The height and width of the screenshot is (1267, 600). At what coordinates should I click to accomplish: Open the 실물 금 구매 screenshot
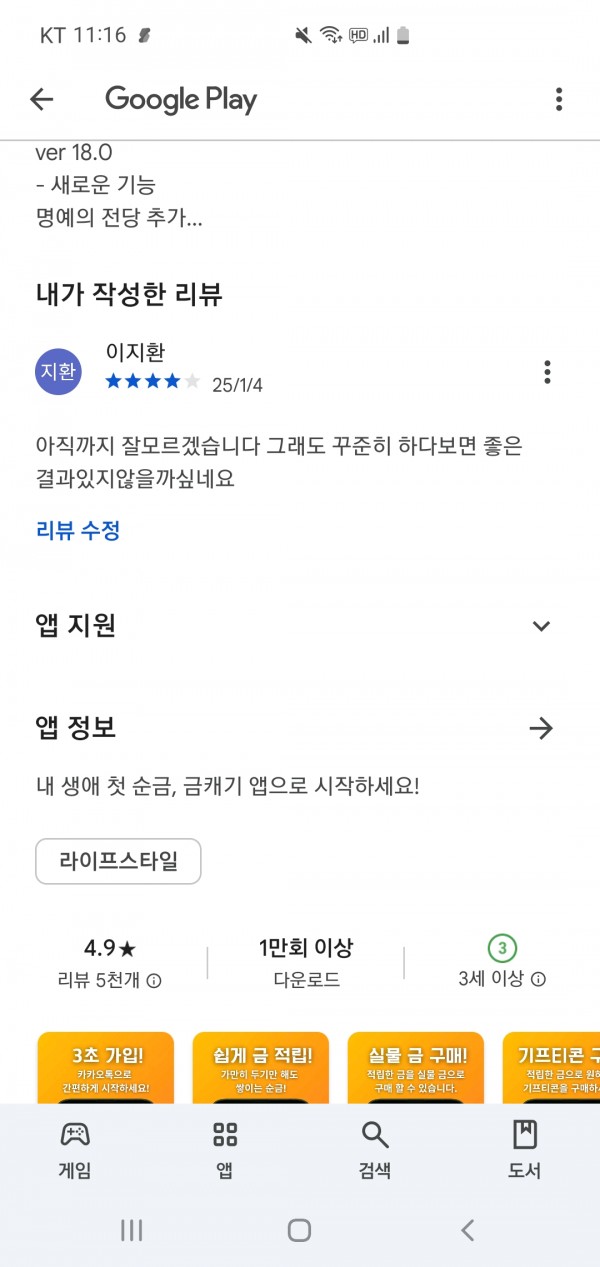tap(416, 1067)
